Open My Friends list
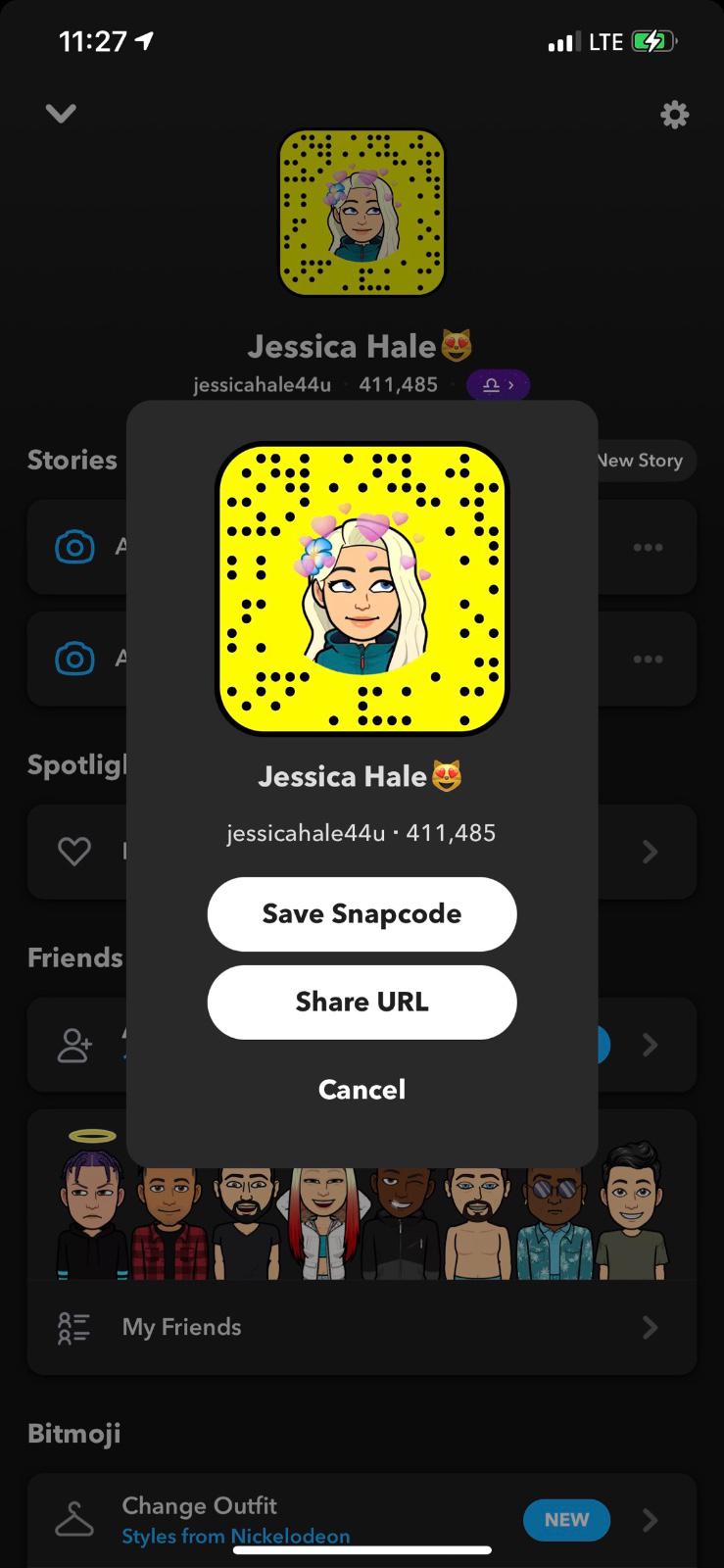Viewport: 724px width, 1568px height. pyautogui.click(x=361, y=1327)
